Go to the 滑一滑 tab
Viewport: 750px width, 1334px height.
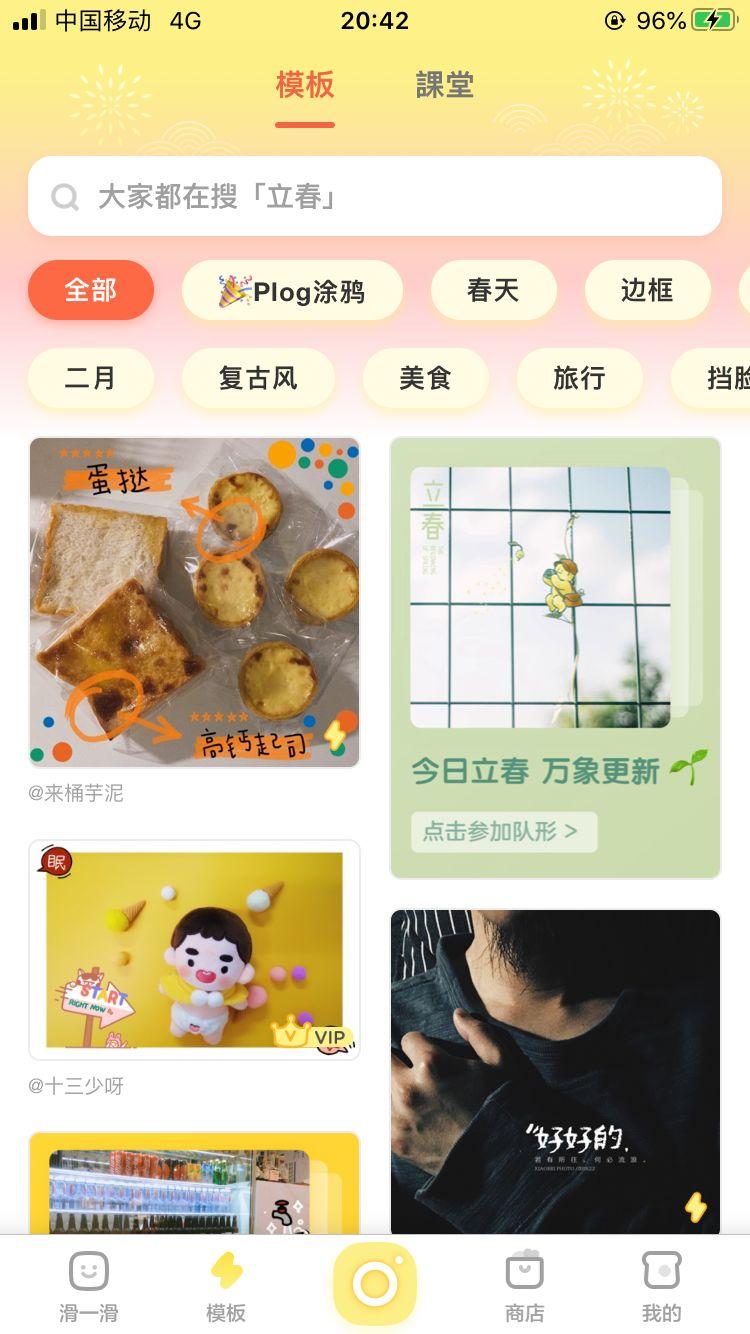89,1287
